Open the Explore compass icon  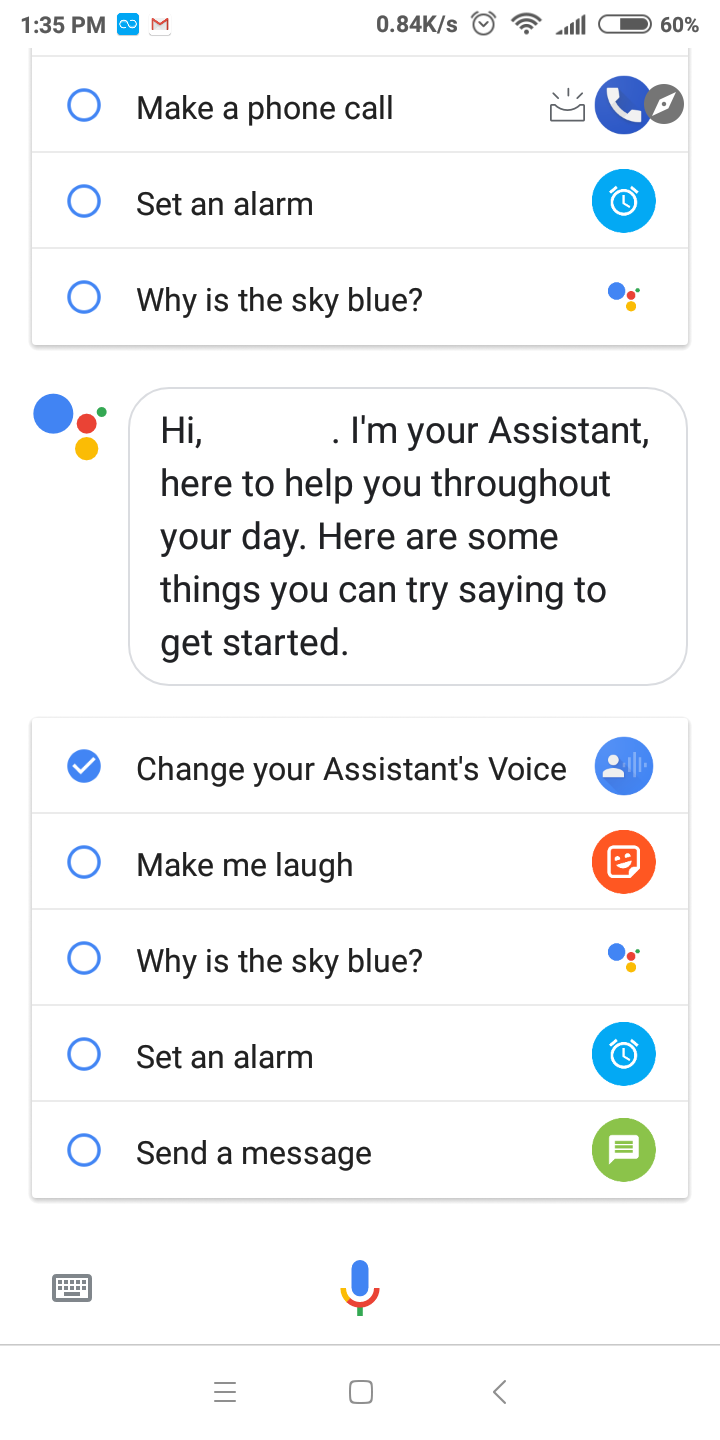click(x=665, y=104)
